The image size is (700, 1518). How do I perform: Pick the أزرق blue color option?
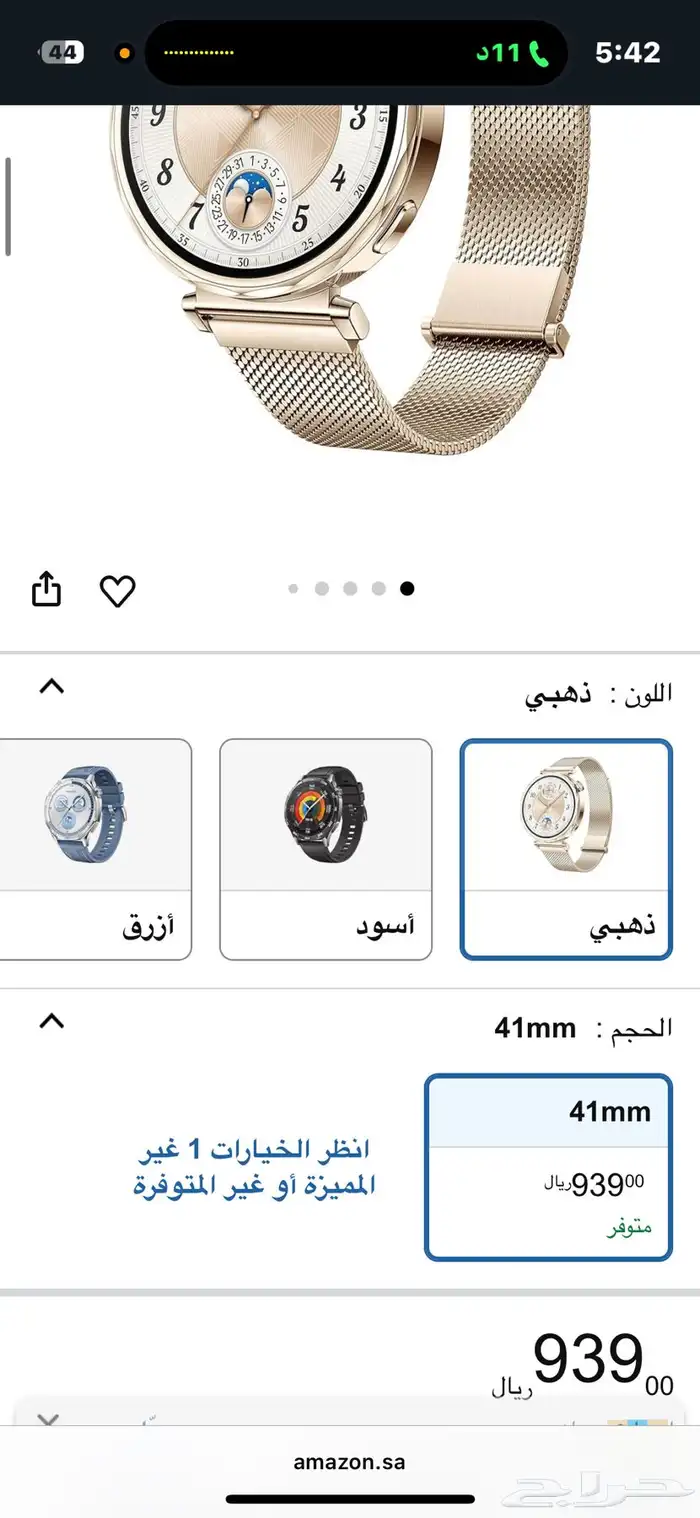tap(95, 849)
